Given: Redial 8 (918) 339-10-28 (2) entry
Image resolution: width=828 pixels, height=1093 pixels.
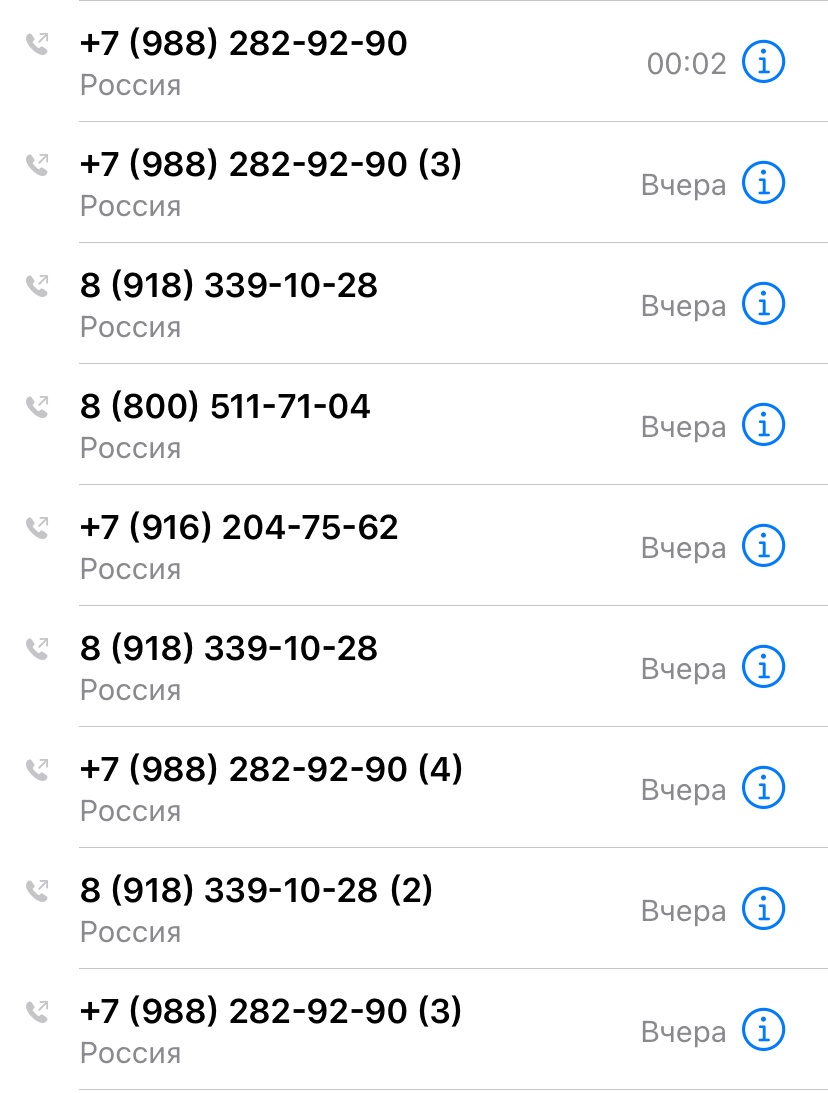Looking at the screenshot, I should coord(255,891).
